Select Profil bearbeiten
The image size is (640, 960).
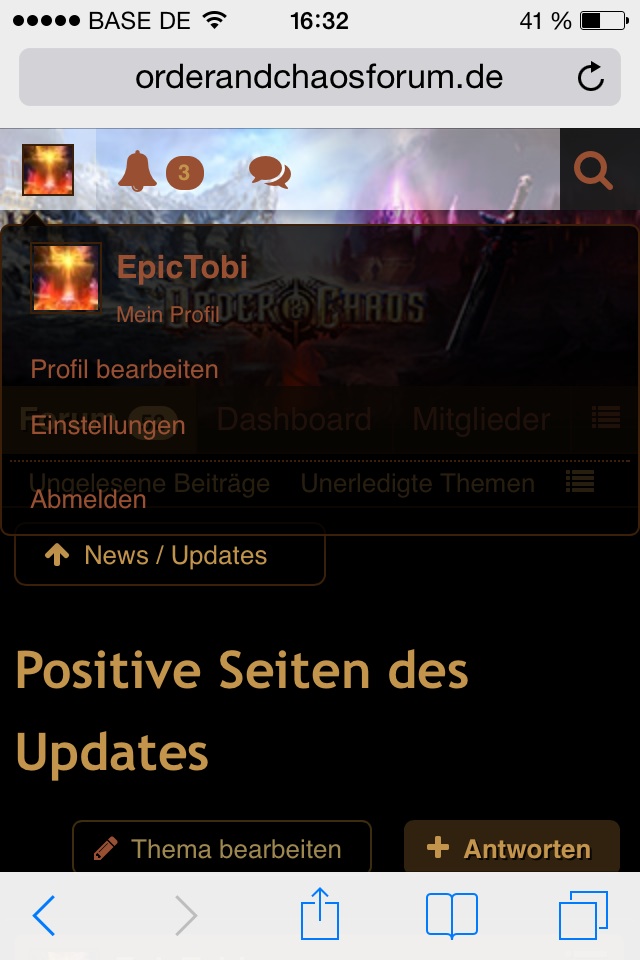click(x=124, y=369)
